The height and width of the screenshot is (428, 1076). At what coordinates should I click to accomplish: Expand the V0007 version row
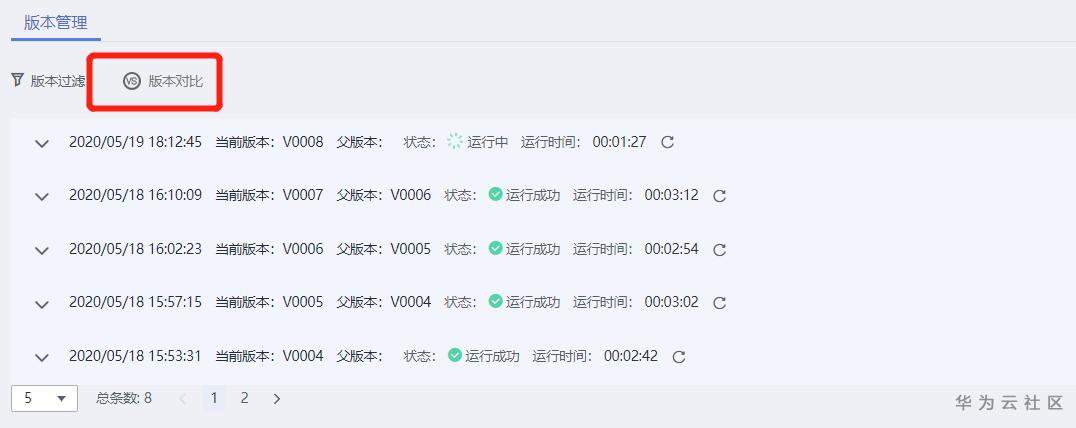[x=42, y=196]
